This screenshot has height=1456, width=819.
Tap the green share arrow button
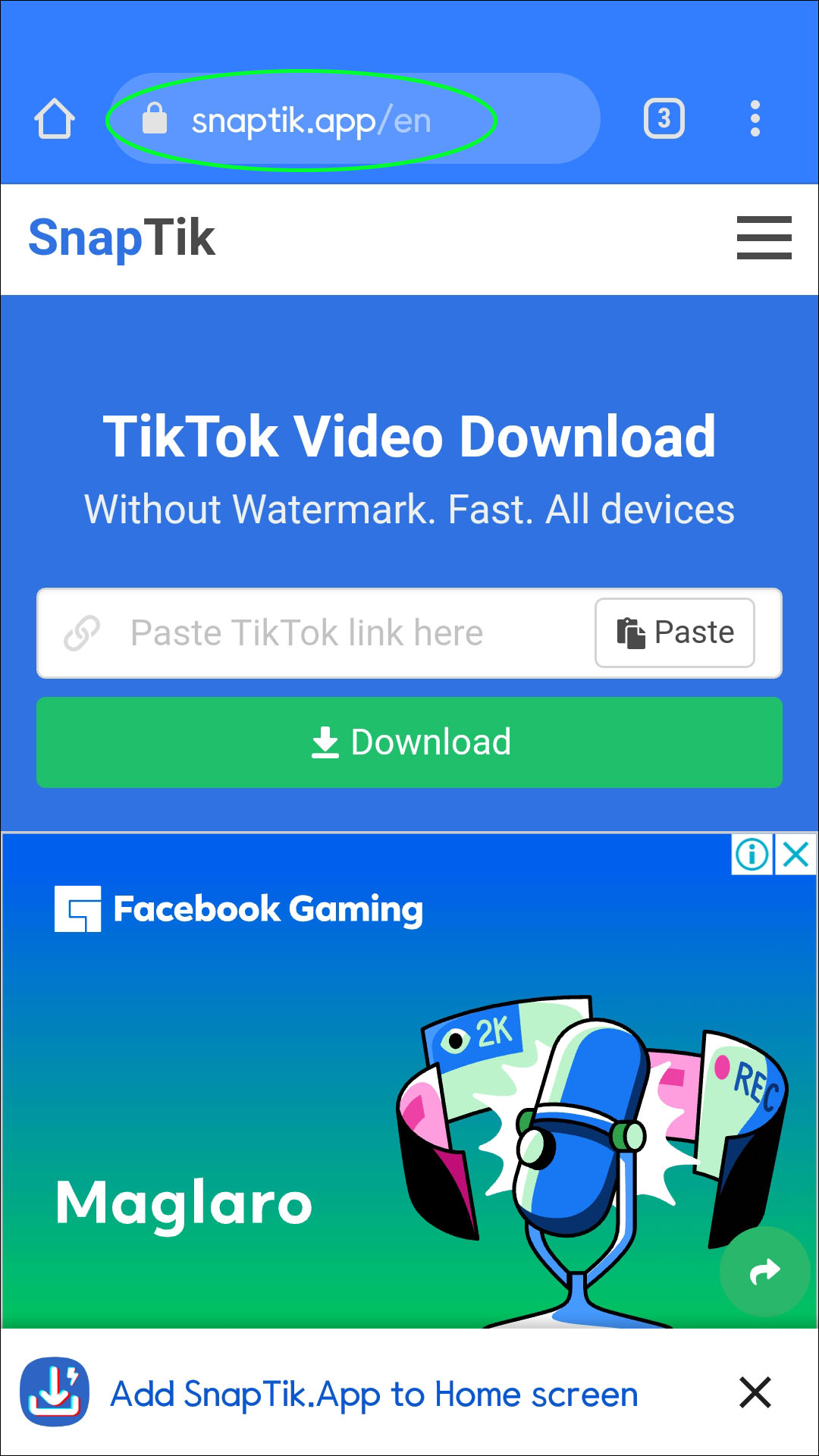tap(764, 1272)
